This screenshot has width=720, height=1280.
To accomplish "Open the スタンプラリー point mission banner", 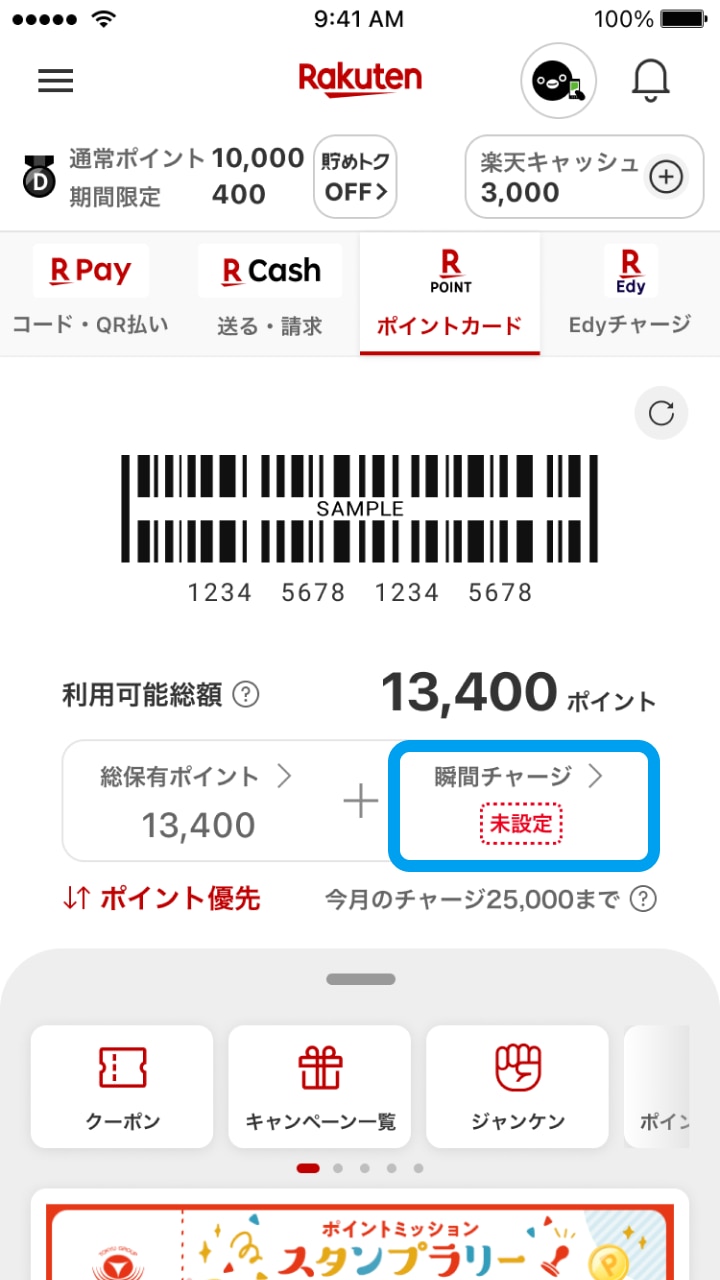I will tap(360, 1240).
